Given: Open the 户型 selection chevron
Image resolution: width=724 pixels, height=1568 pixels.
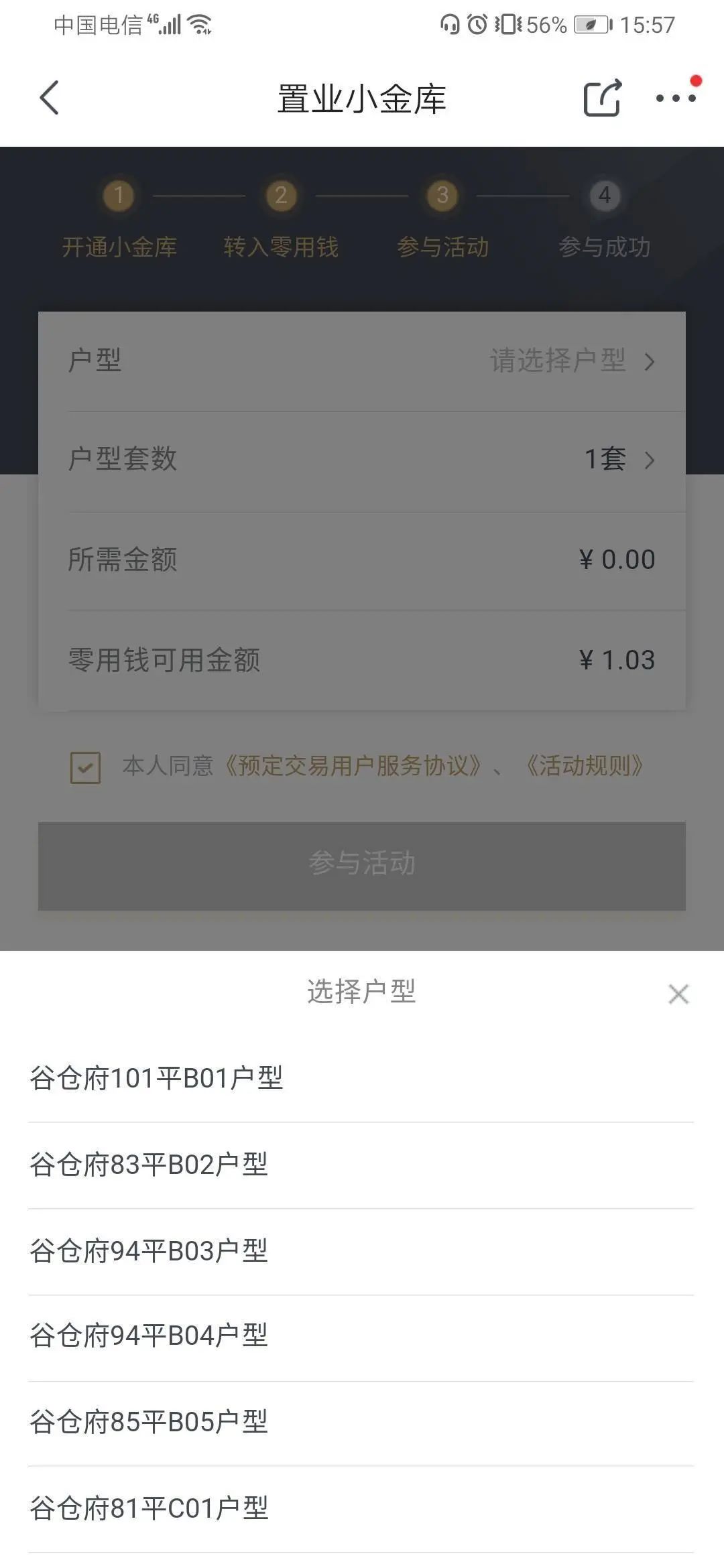Looking at the screenshot, I should coord(648,362).
